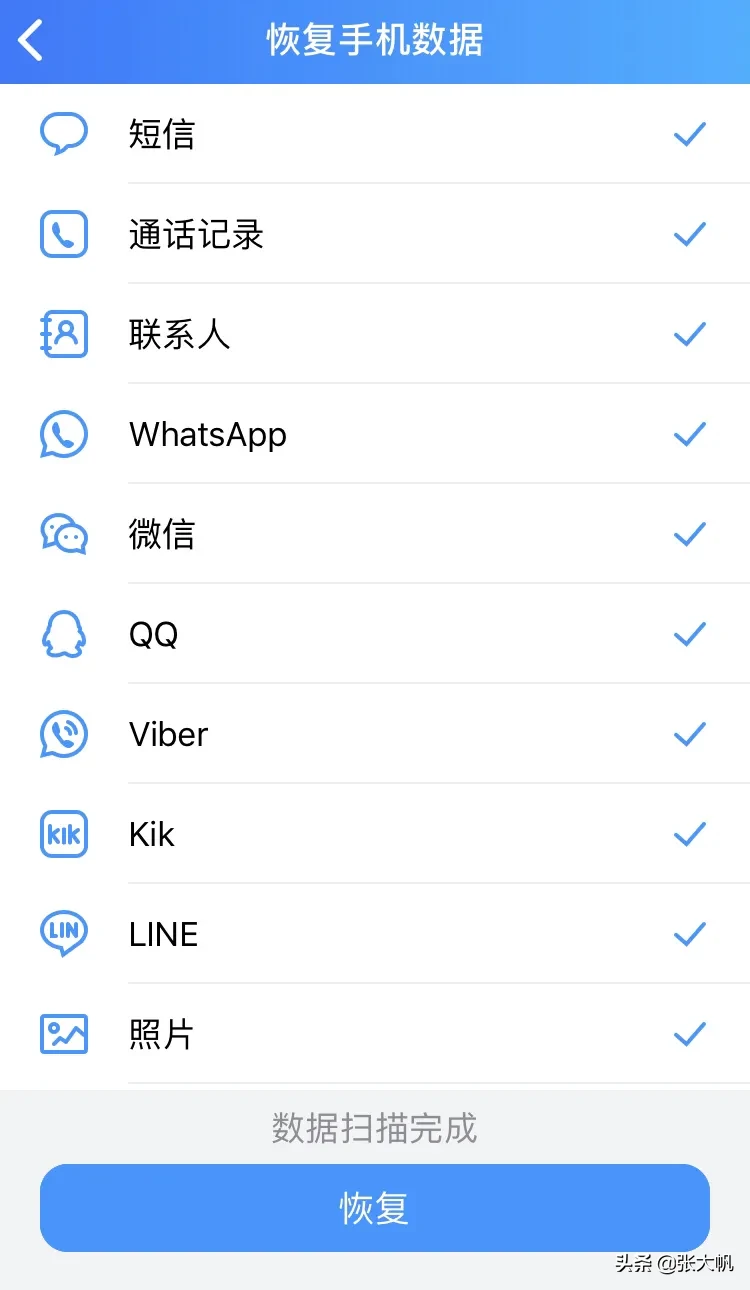Screen dimensions: 750x1290
Task: Uncheck WhatsApp data selection
Action: pos(689,434)
